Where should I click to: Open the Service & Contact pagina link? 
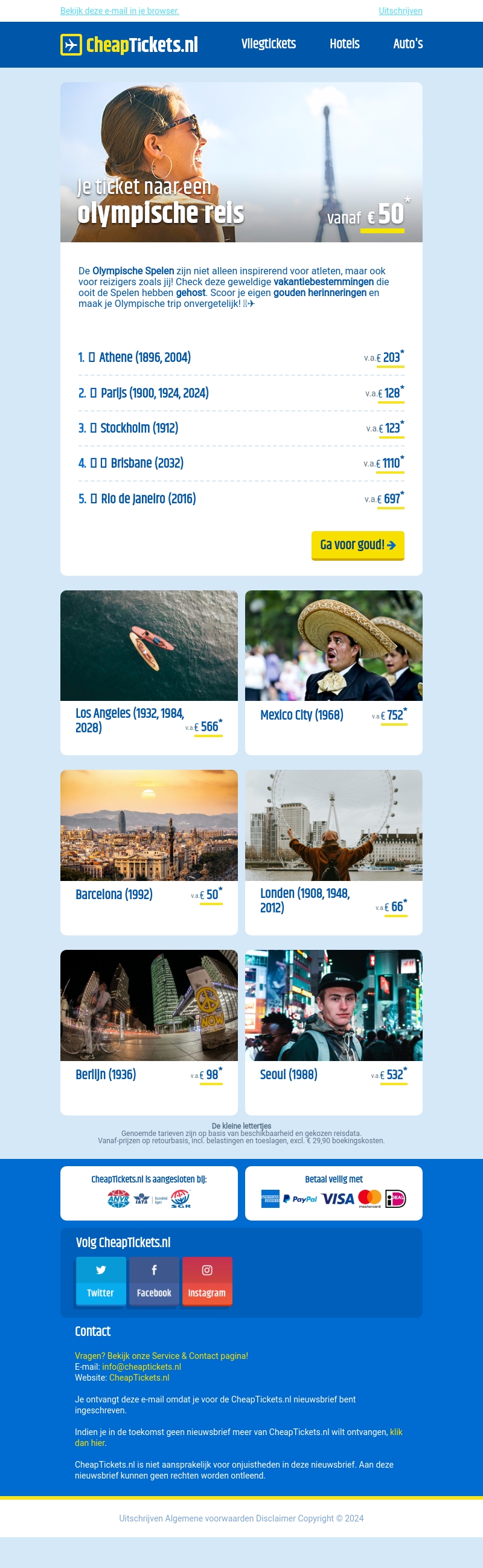coord(161,1355)
